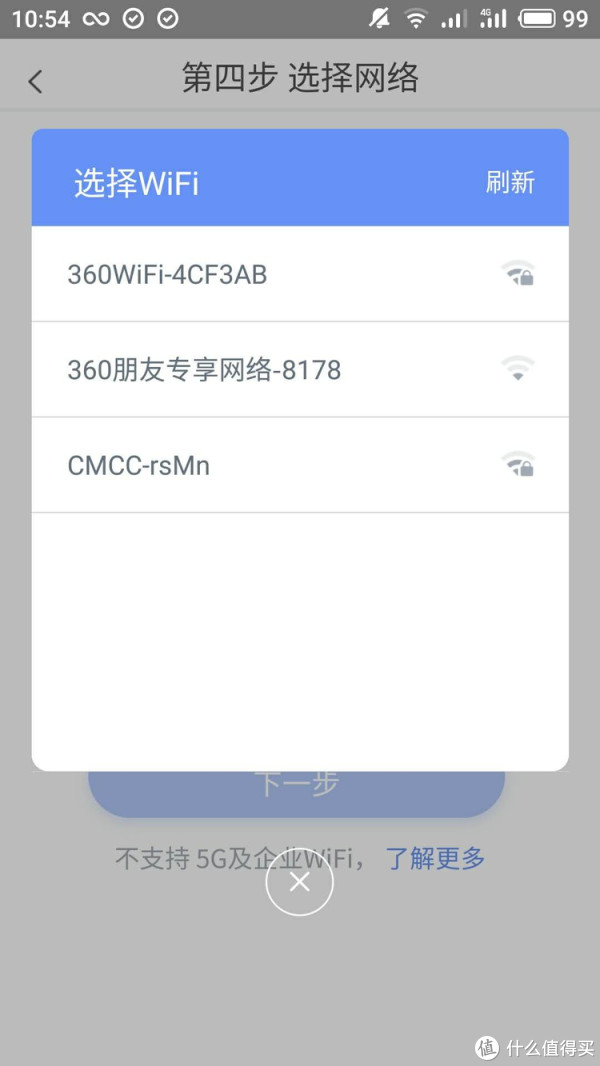Select the 360WiFi-4CF3AB network
Screen dimensions: 600x1066
click(300, 274)
